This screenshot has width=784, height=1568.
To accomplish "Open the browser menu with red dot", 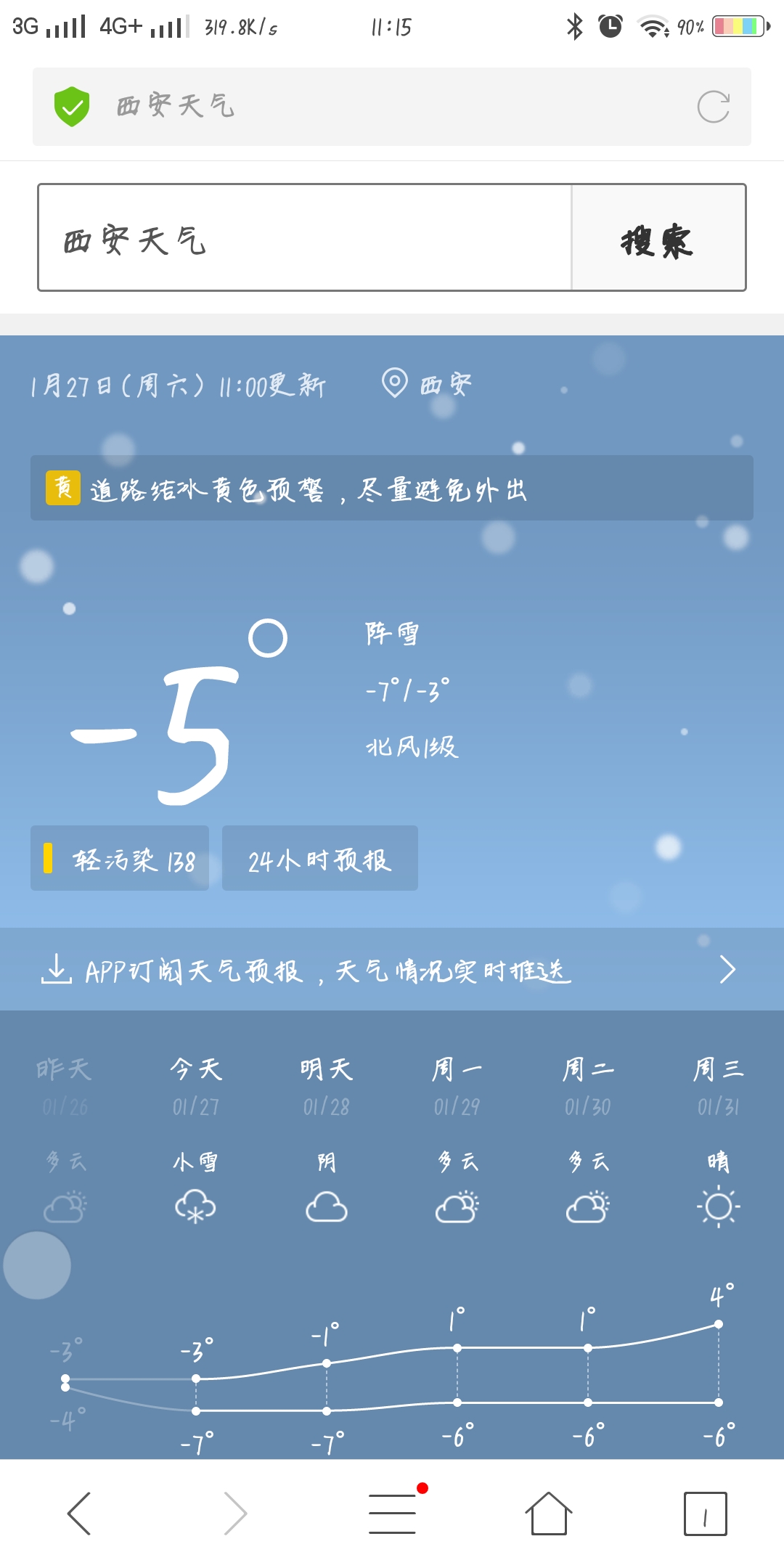I will 393,1514.
